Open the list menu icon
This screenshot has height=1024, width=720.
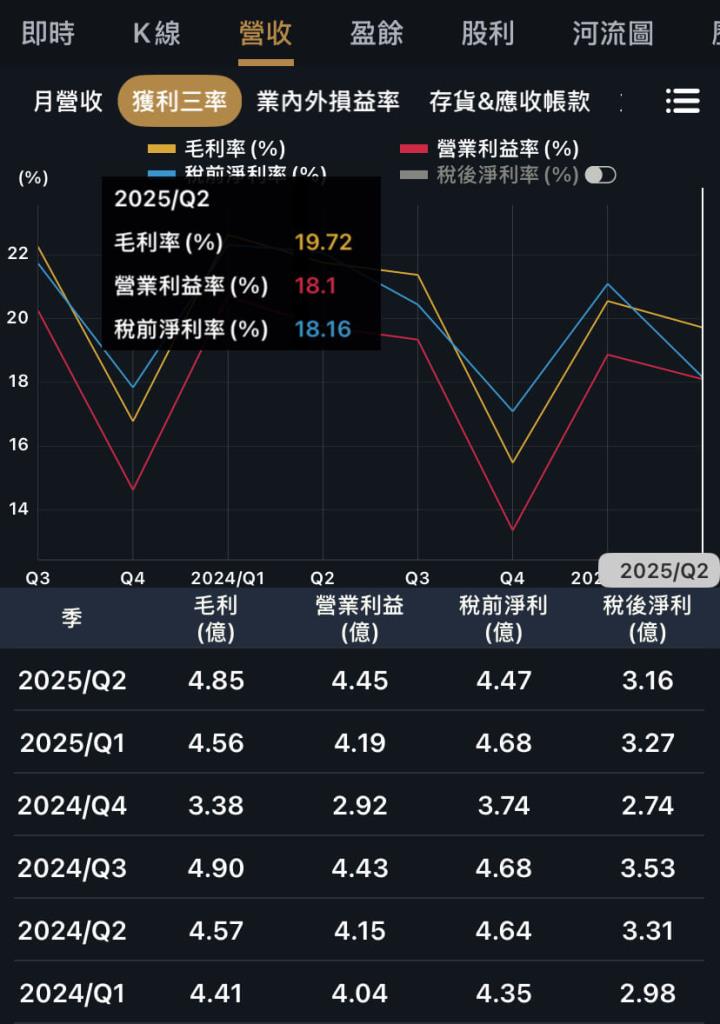coord(682,101)
